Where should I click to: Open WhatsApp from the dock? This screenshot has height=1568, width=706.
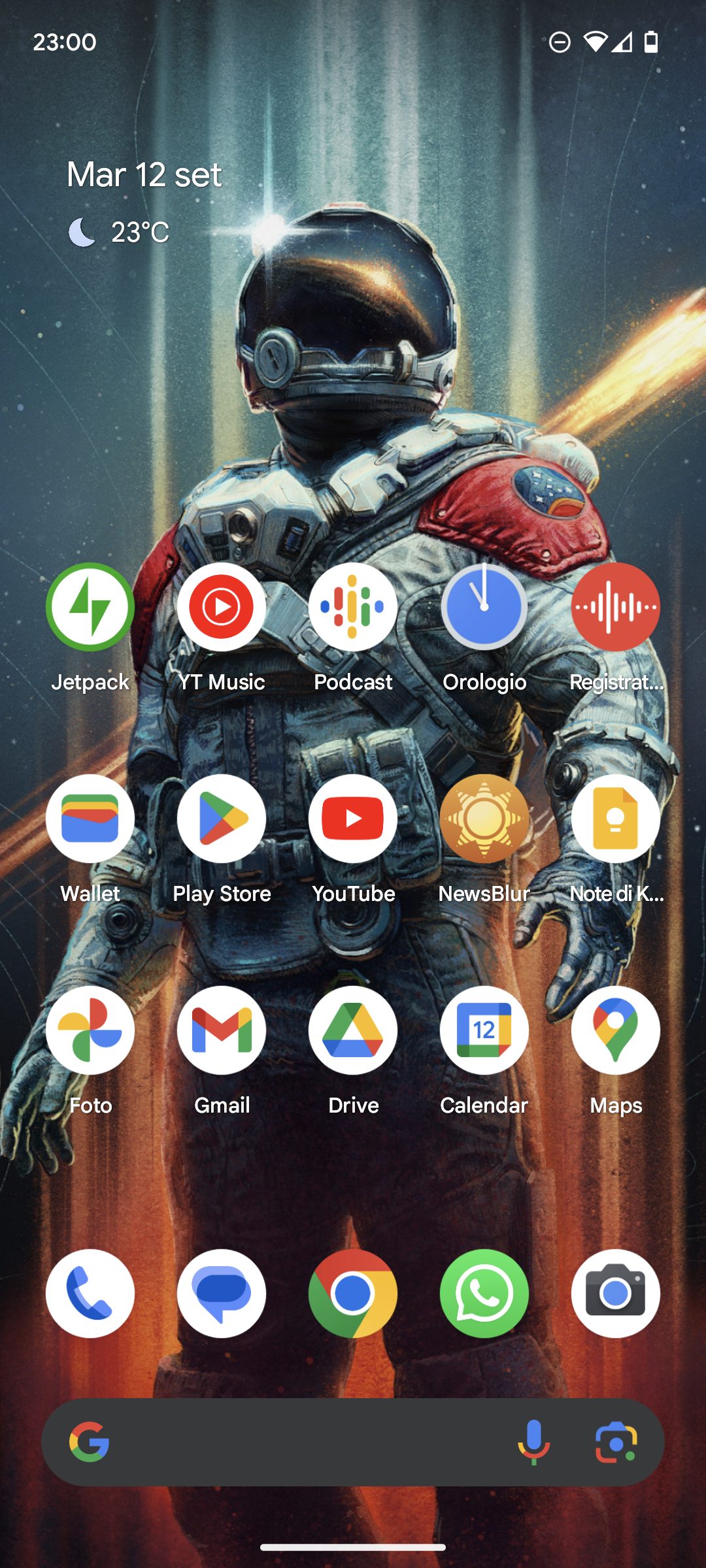(x=484, y=1294)
